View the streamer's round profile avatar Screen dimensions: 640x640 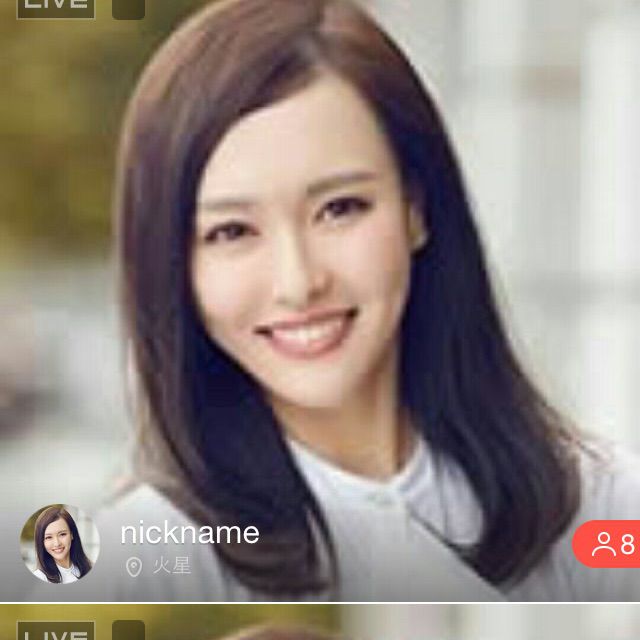60,544
